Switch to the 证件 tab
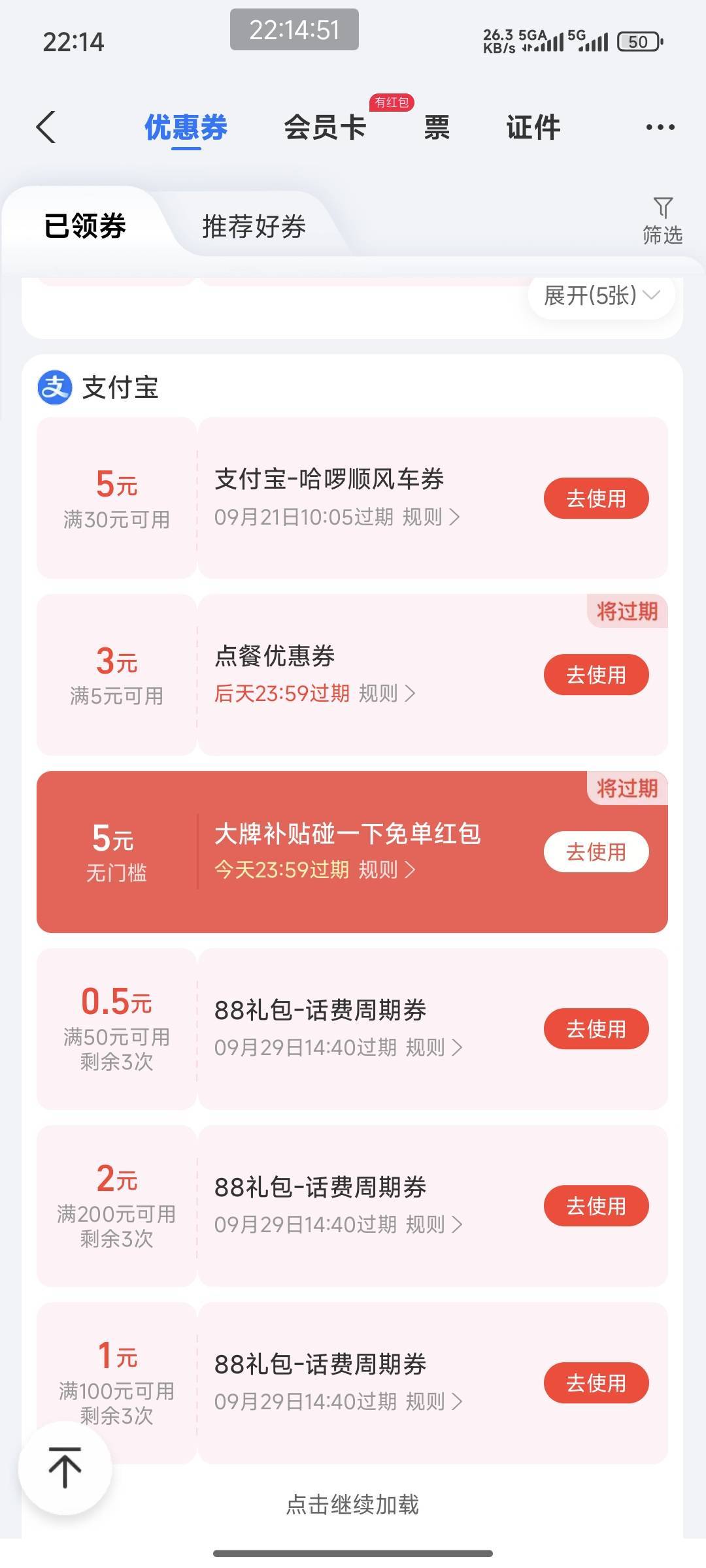Viewport: 706px width, 1568px height. coord(533,127)
